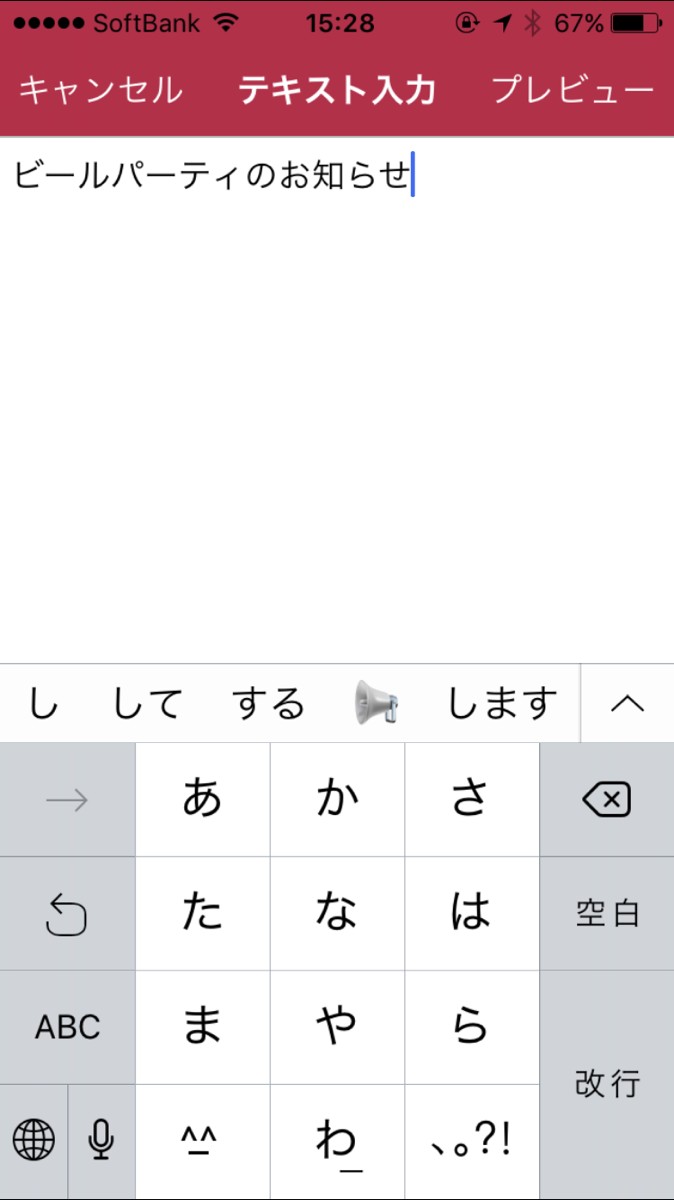The height and width of the screenshot is (1200, 674).
Task: Tap the ^^ emoticon key
Action: (x=202, y=1140)
